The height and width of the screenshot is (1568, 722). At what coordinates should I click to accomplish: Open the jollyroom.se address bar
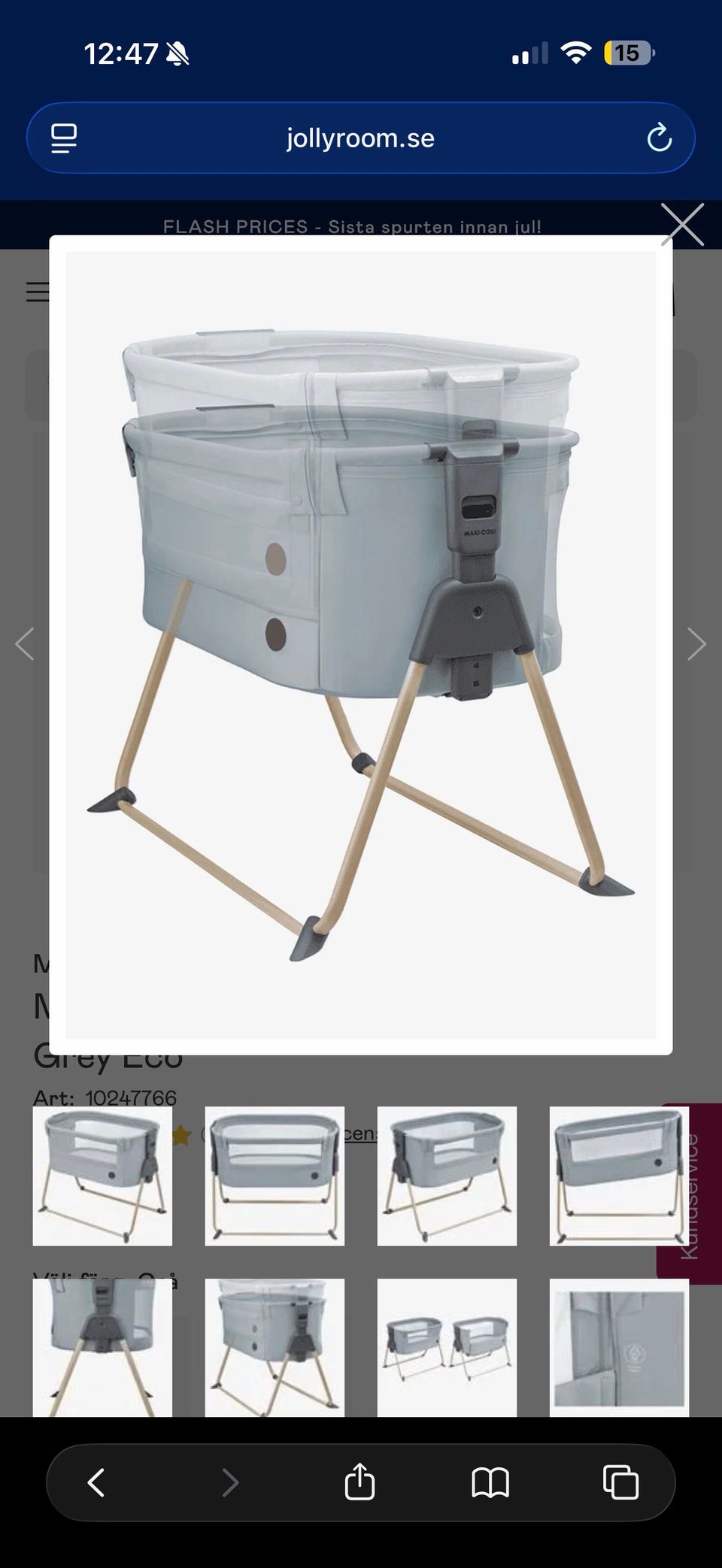[360, 138]
